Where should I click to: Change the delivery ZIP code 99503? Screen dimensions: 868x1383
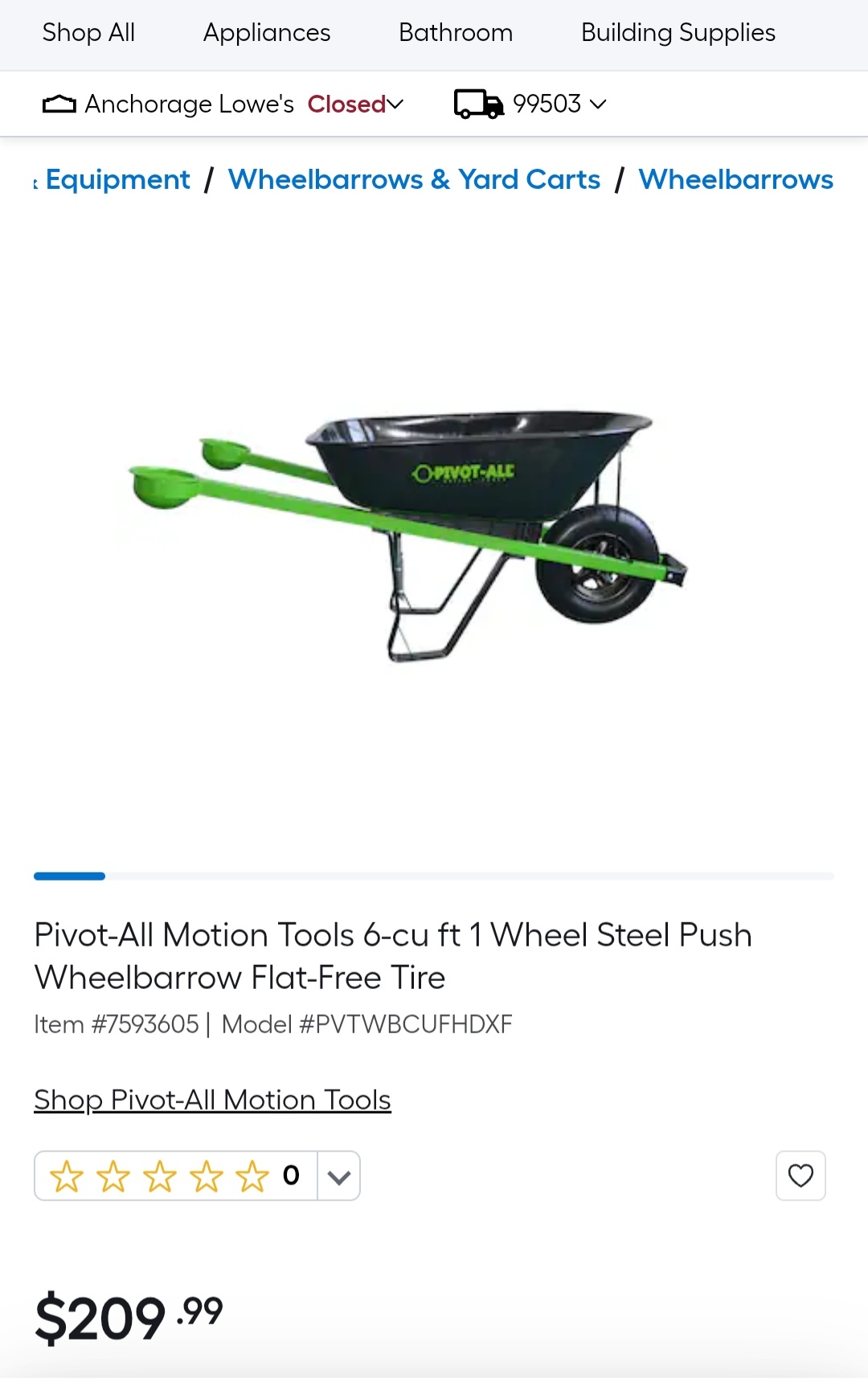click(x=531, y=105)
